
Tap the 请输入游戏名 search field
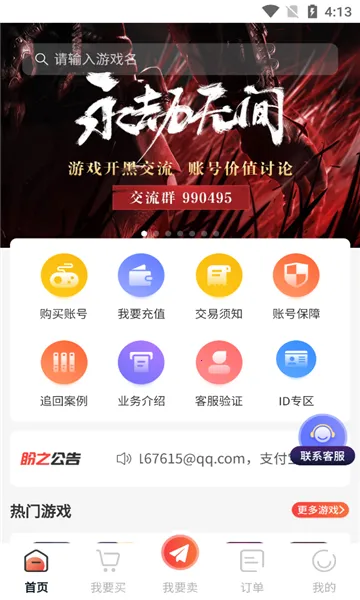point(180,59)
